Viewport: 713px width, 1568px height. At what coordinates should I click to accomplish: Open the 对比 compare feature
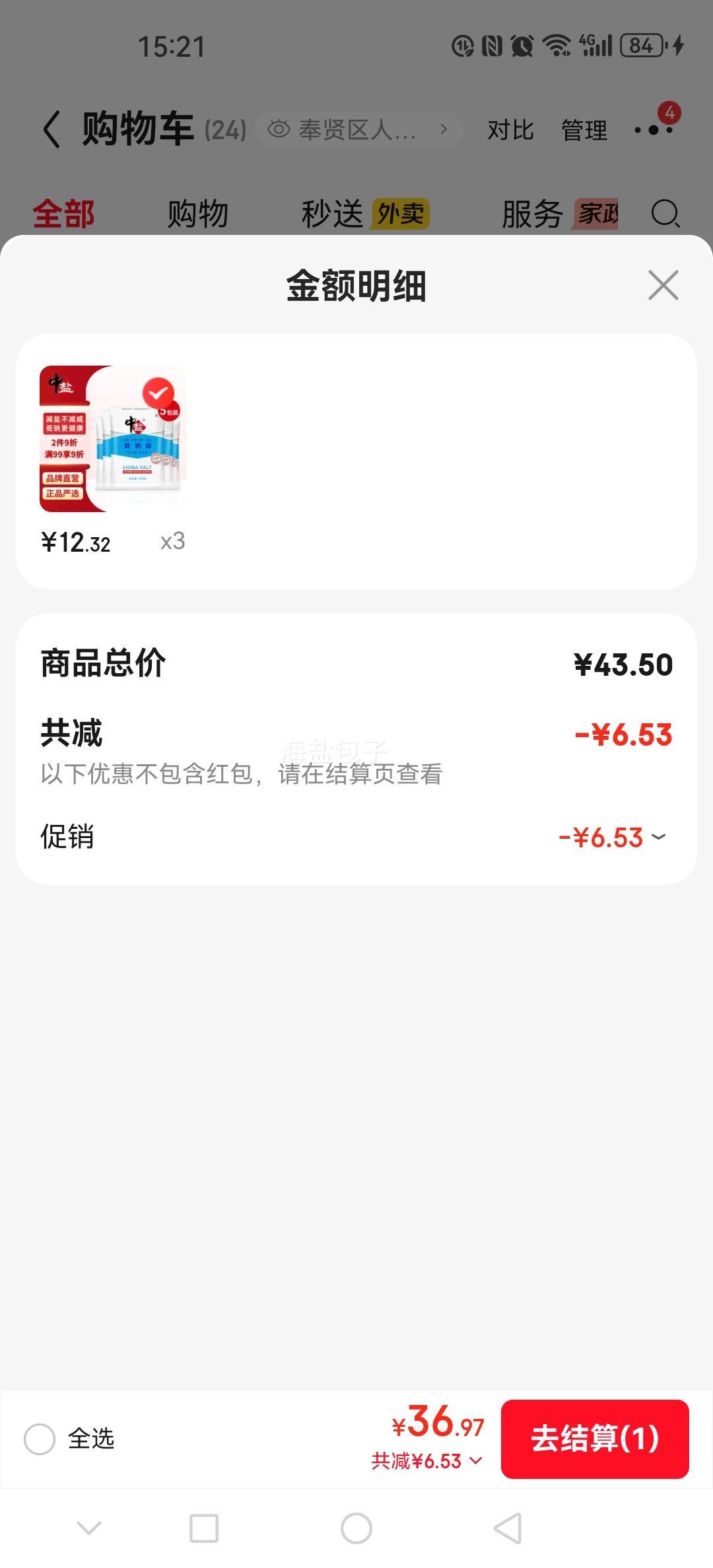click(x=510, y=130)
